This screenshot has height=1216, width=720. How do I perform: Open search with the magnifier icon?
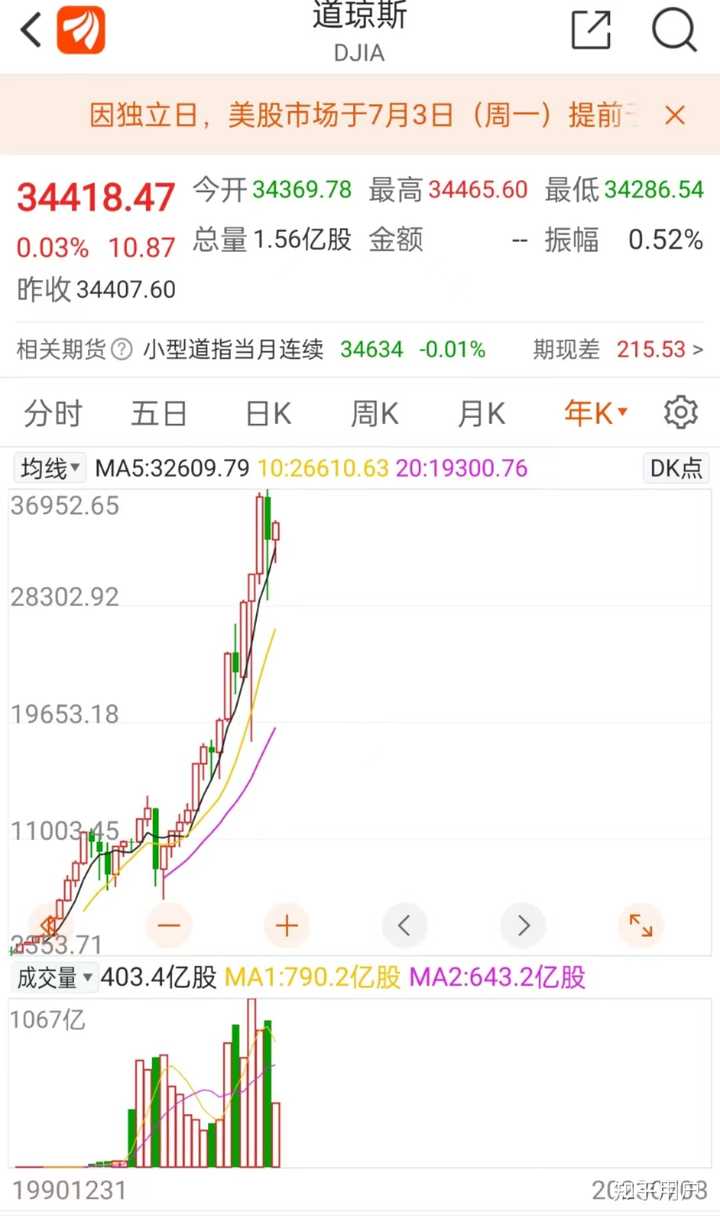[672, 31]
